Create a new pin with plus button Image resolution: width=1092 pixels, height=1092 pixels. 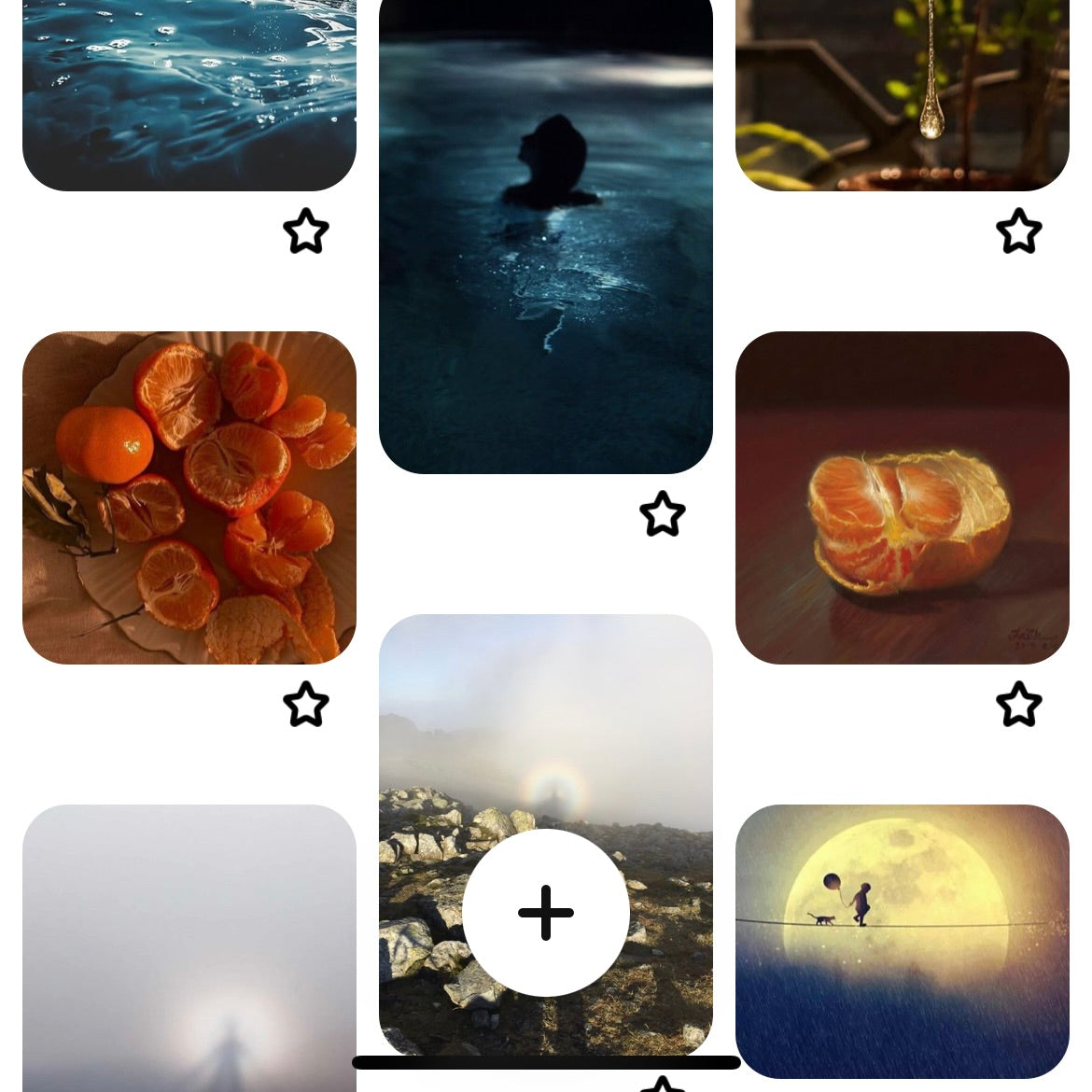(546, 913)
